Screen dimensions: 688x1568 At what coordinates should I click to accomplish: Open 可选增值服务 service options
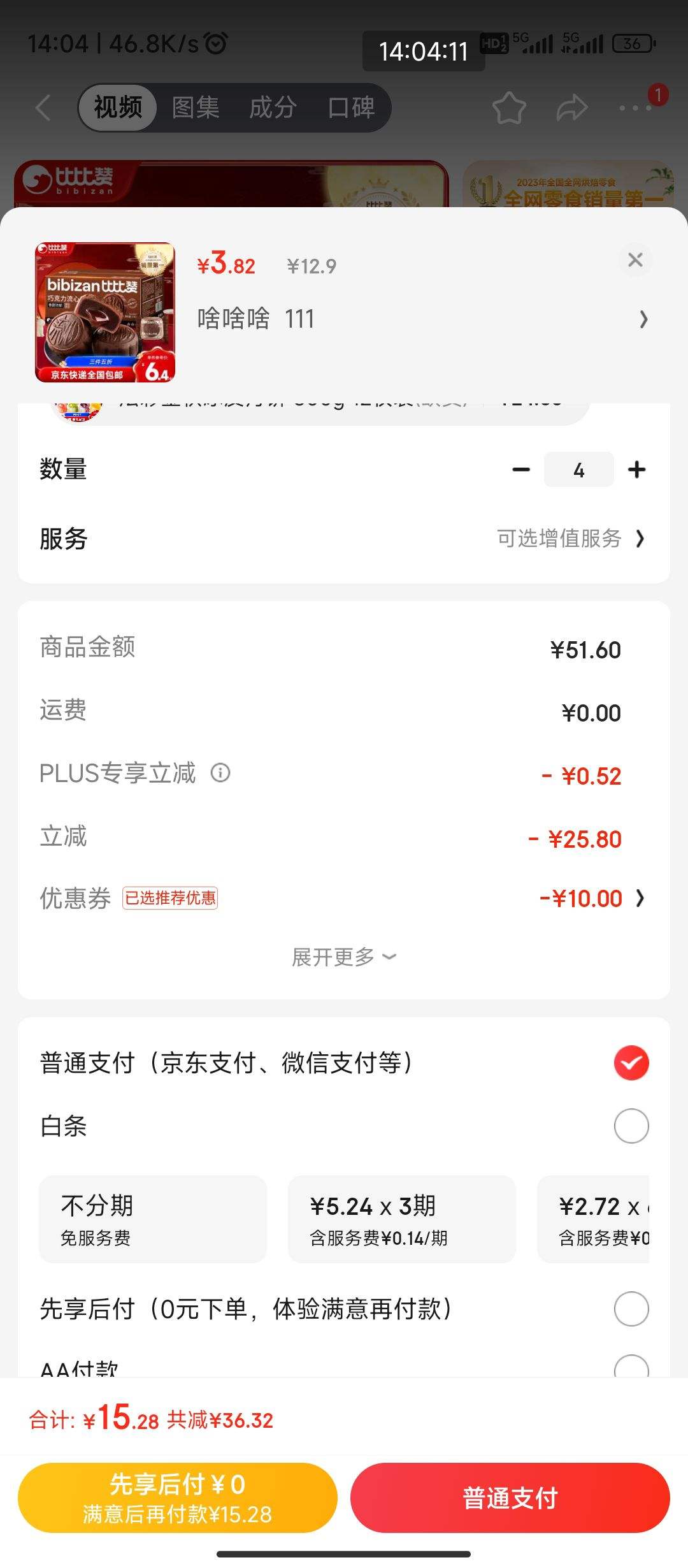coord(571,539)
